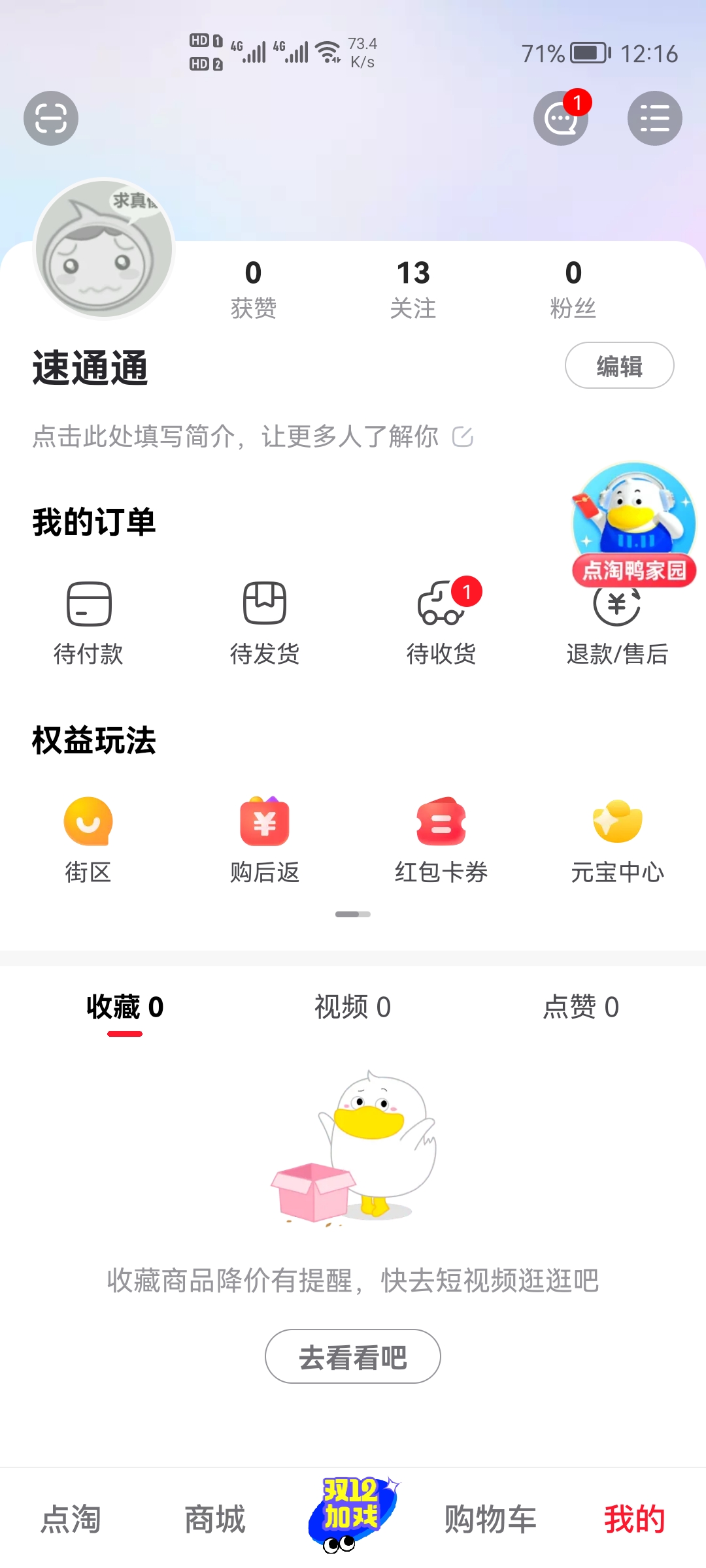Tap the bio field to write an introduction
Image resolution: width=706 pixels, height=1568 pixels.
click(235, 436)
